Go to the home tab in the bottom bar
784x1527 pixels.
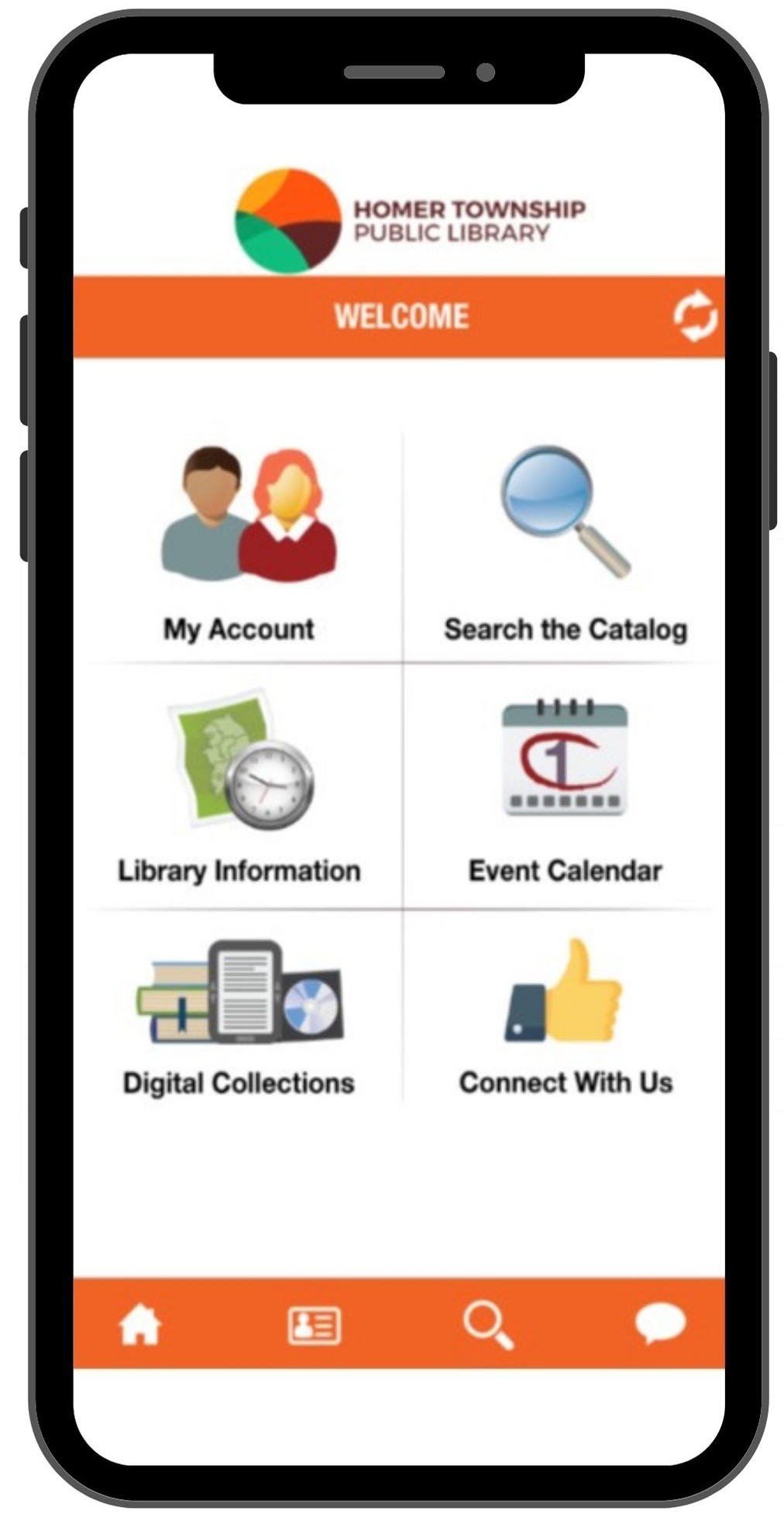pos(140,1324)
